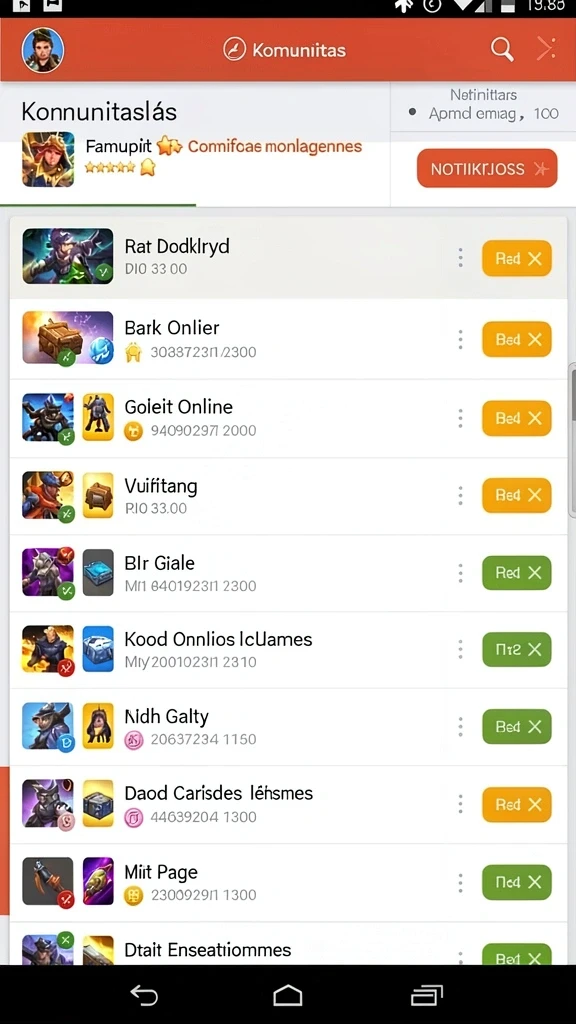Tap the orange NOTIIKIJOSS button
Screen dimensions: 576x1024
tap(487, 168)
